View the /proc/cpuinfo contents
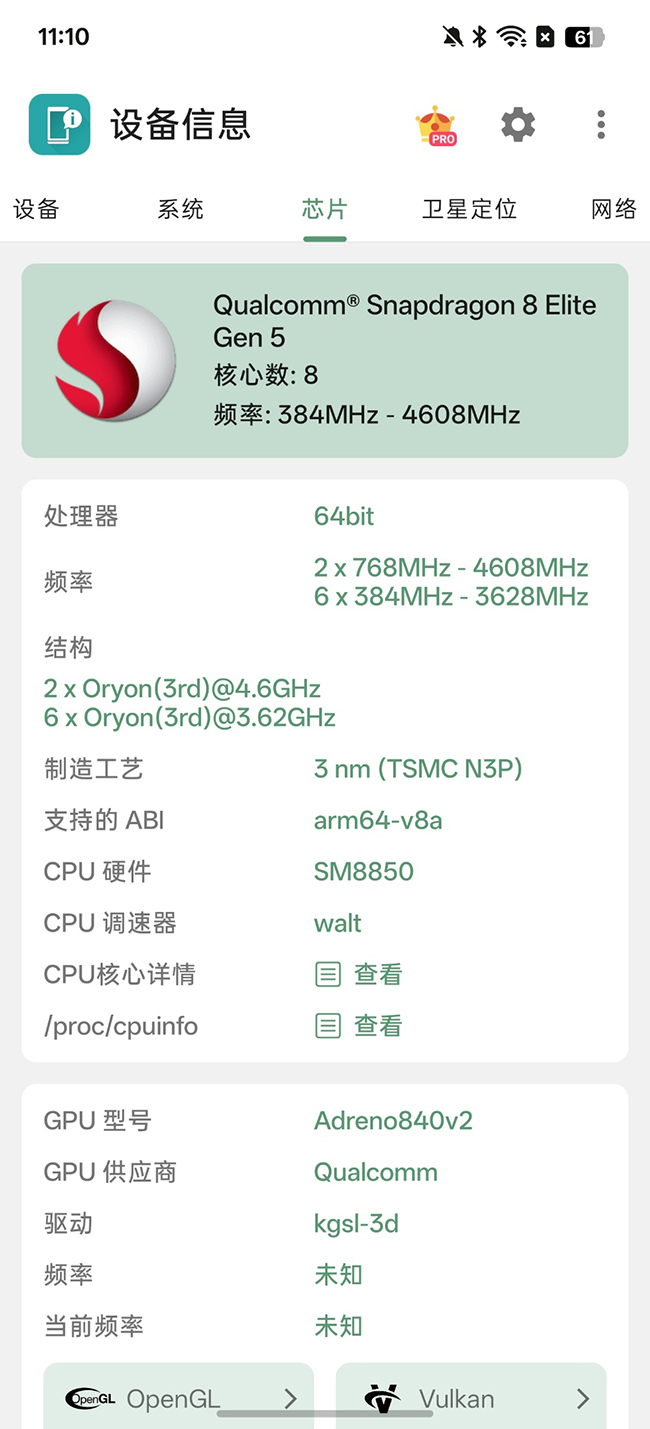 pyautogui.click(x=359, y=1026)
